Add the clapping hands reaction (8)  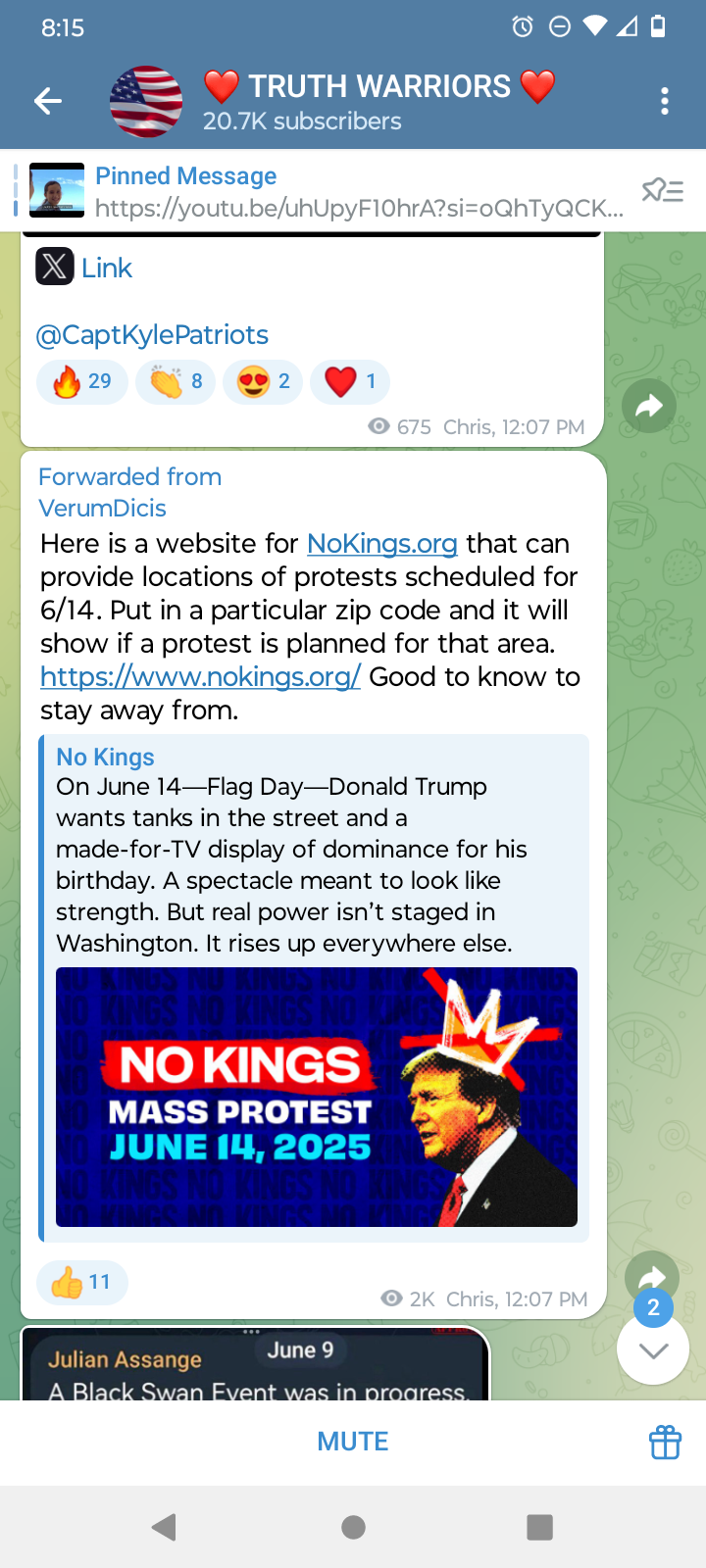(x=176, y=381)
